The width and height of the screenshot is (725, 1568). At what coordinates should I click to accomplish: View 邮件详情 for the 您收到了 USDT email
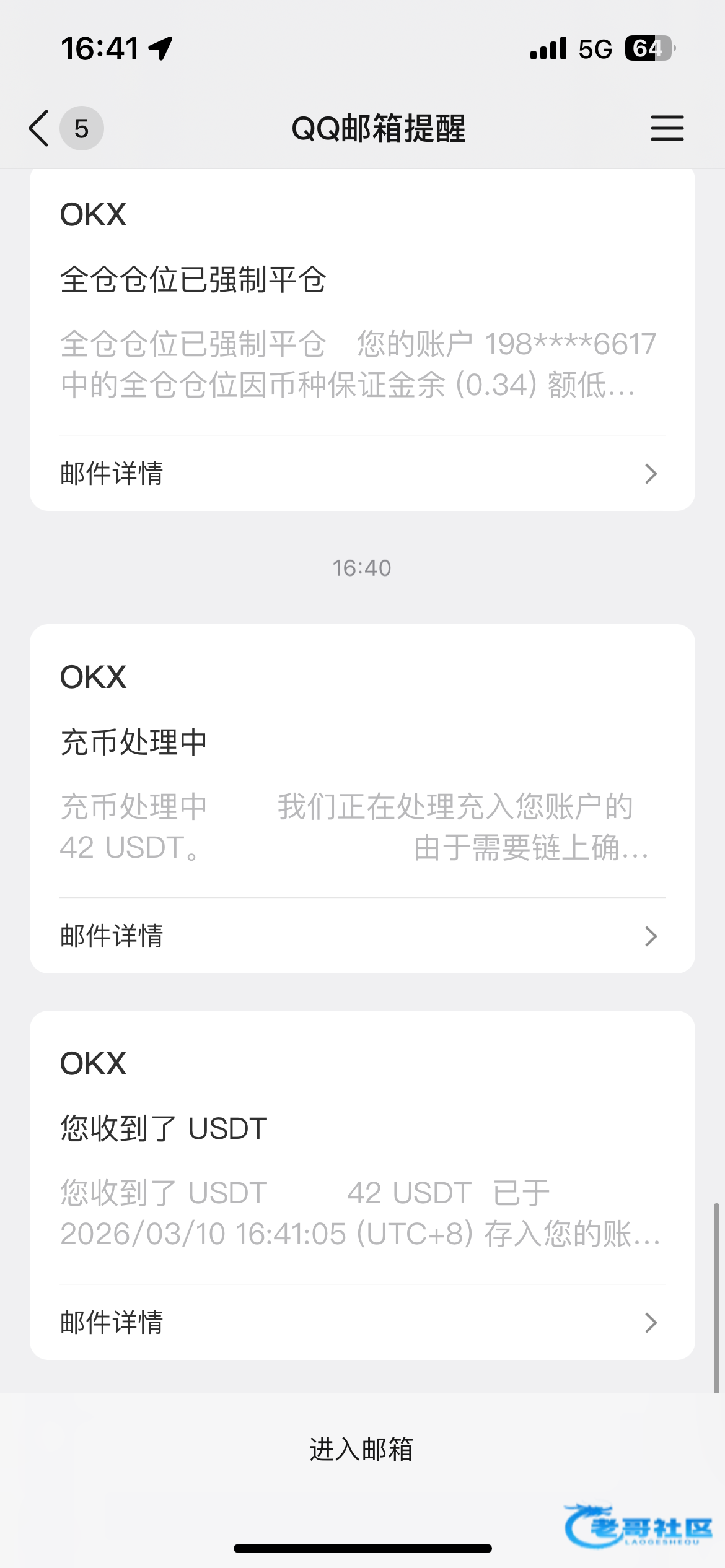tap(362, 1322)
